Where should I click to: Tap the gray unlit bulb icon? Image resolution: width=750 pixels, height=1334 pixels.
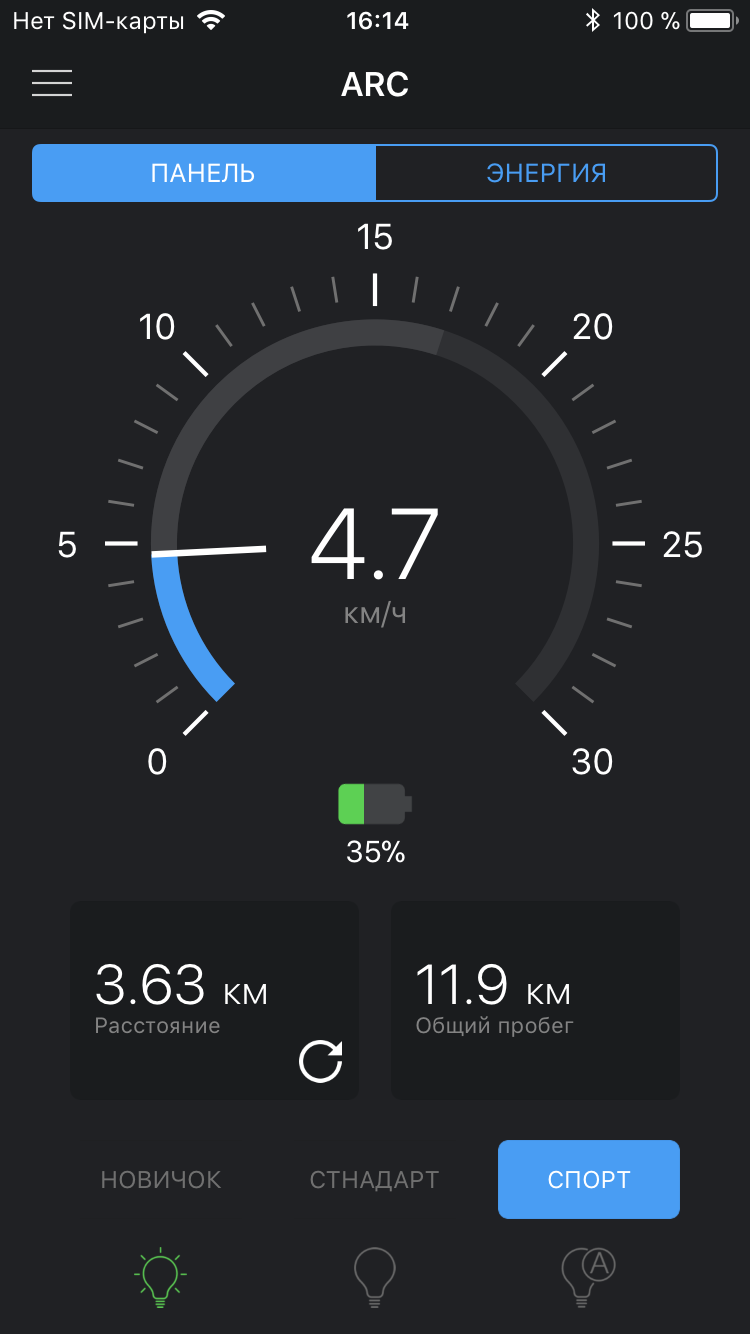(375, 1277)
